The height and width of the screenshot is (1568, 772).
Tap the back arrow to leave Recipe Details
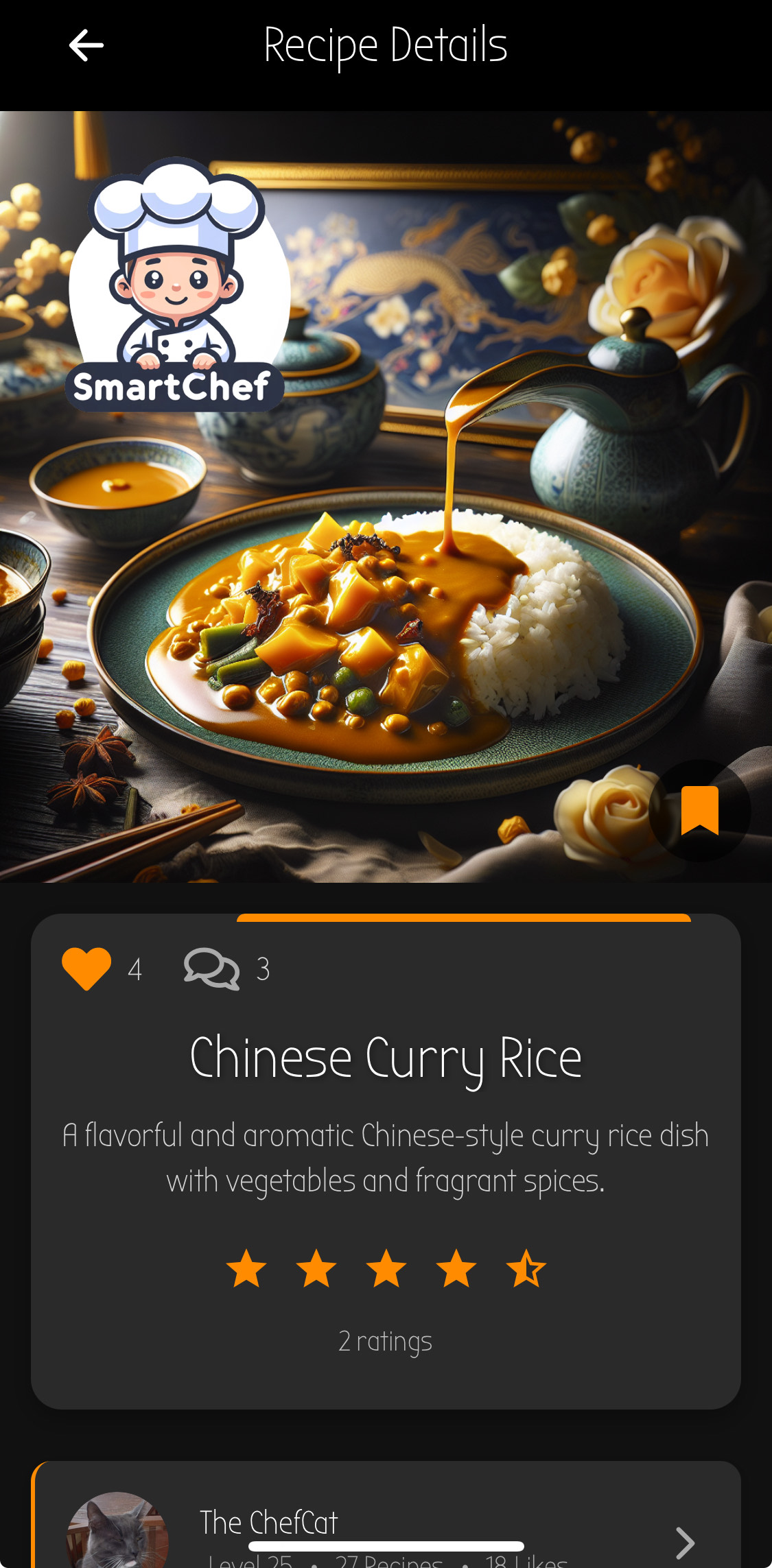(85, 45)
